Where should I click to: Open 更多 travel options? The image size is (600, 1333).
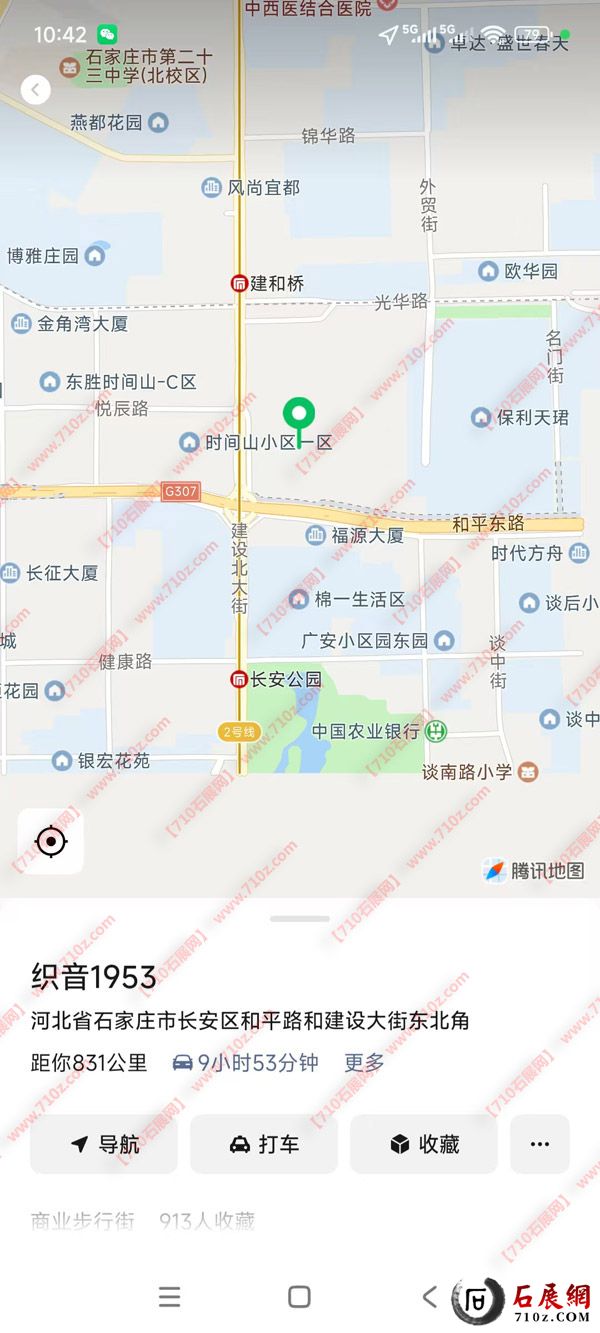(364, 1063)
